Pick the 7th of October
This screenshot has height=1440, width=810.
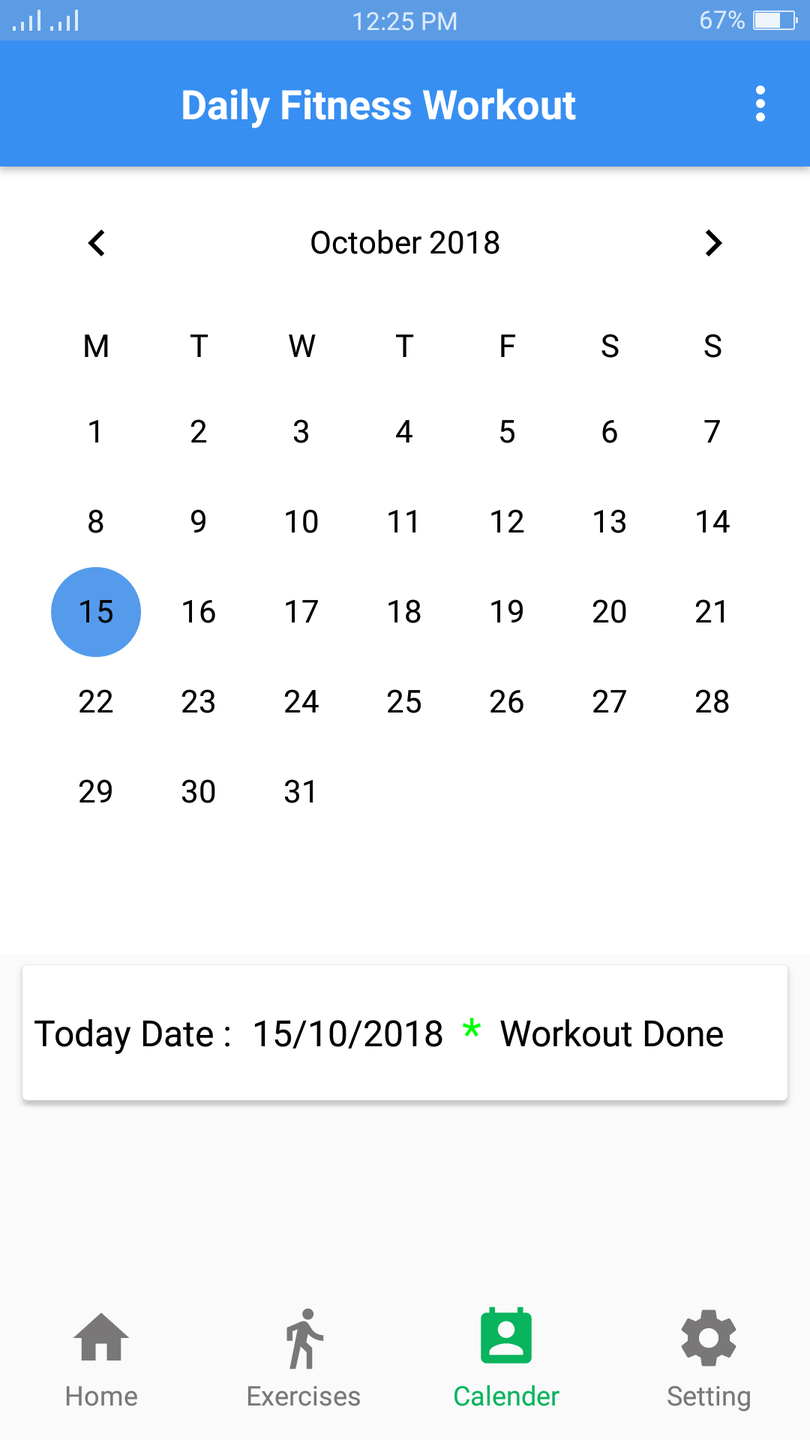tap(712, 432)
